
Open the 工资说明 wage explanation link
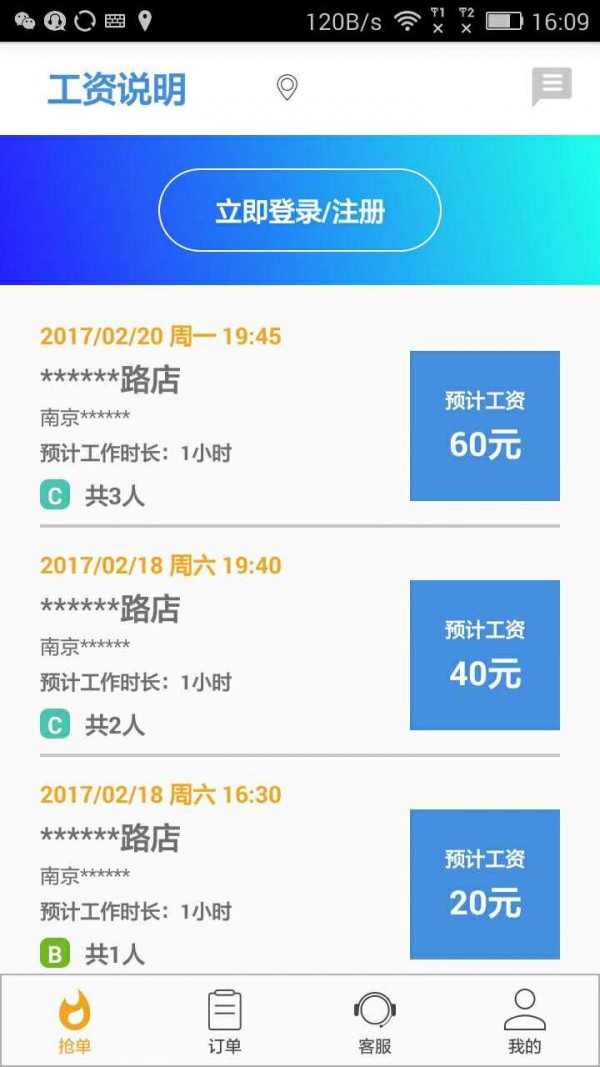click(x=116, y=90)
